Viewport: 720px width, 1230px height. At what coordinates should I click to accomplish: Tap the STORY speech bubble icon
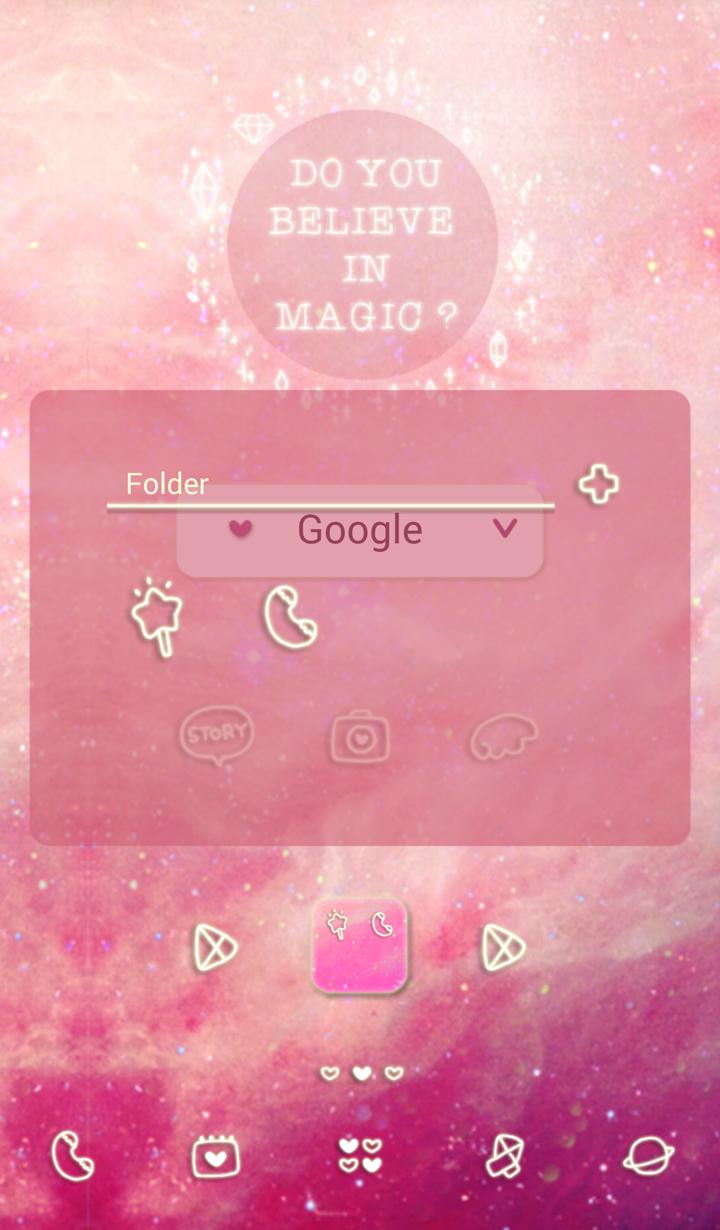[216, 735]
